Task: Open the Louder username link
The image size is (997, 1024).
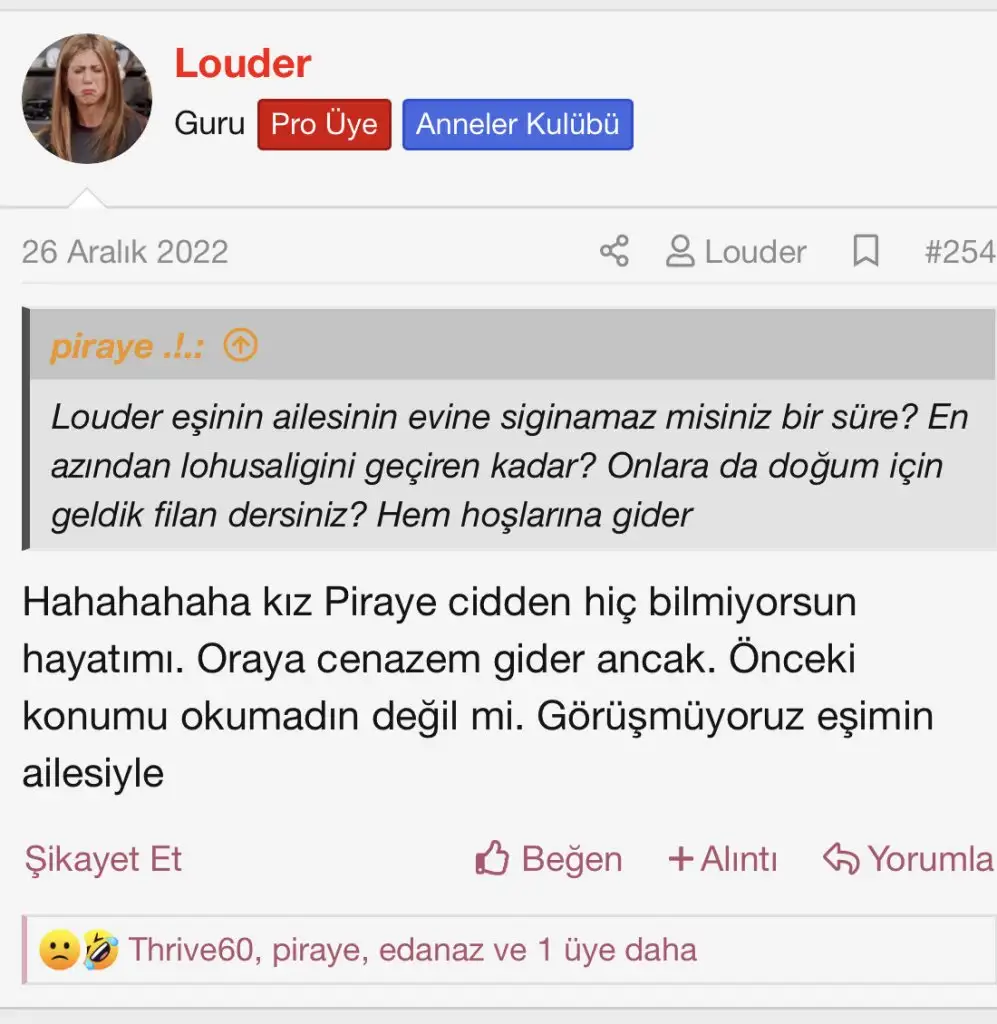Action: [x=243, y=64]
